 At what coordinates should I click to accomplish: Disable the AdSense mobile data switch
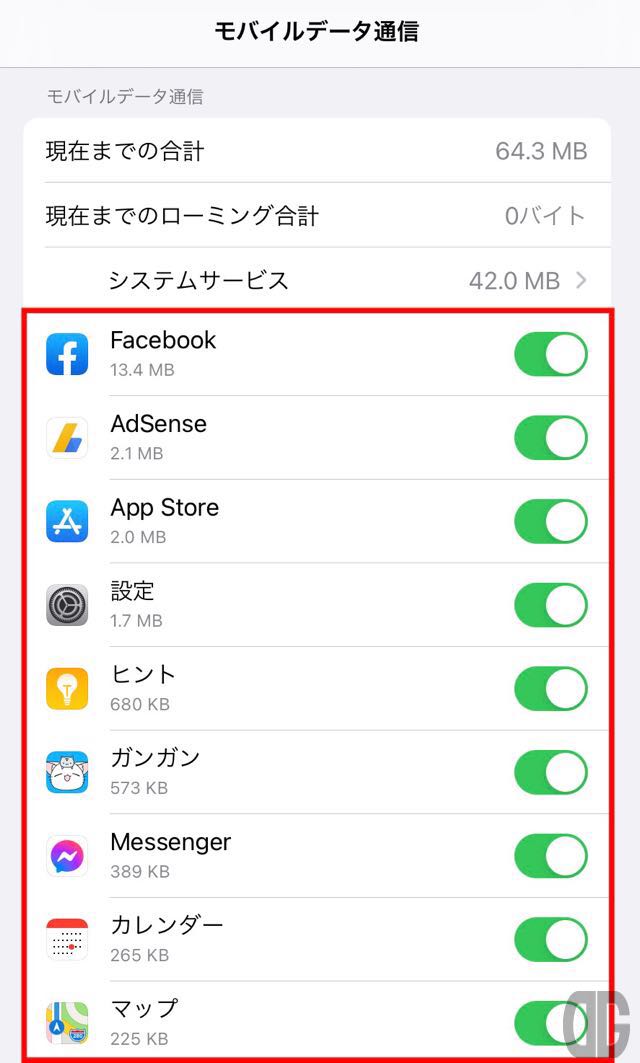551,438
